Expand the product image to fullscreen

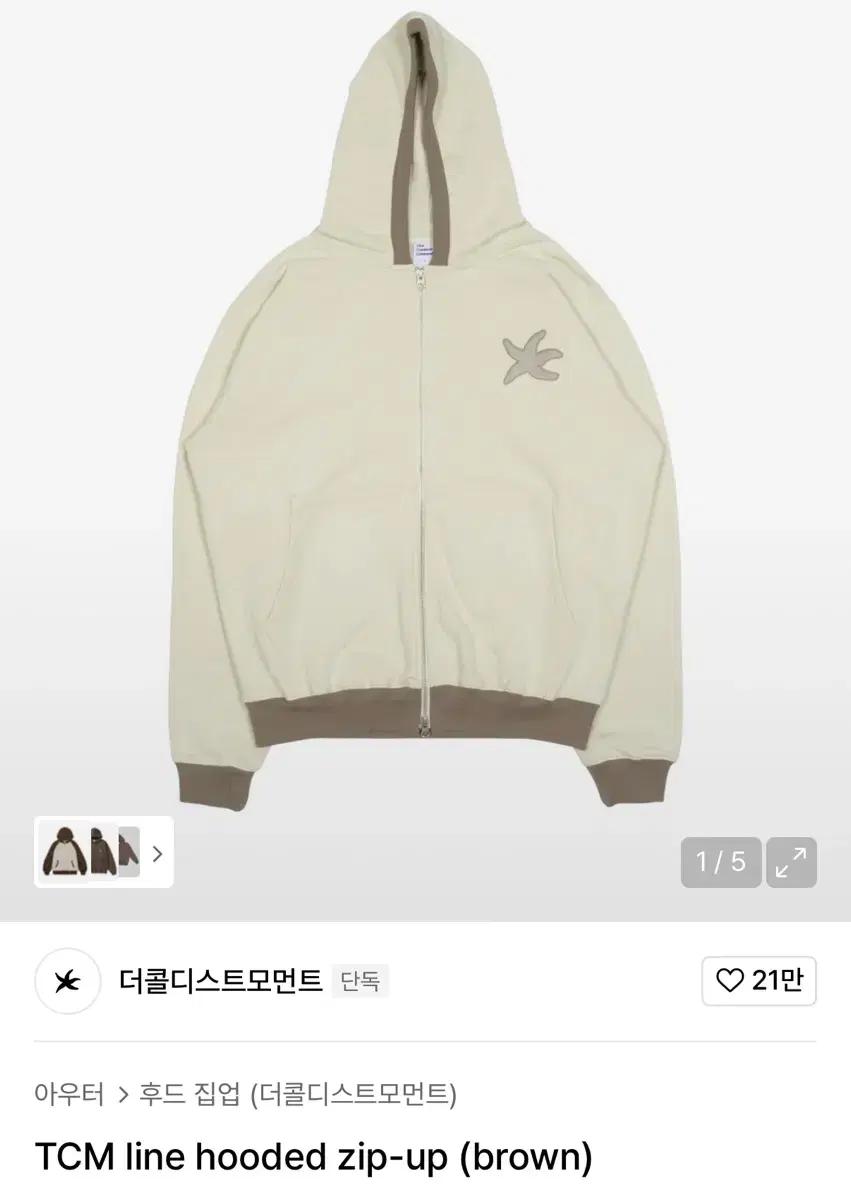click(x=791, y=862)
